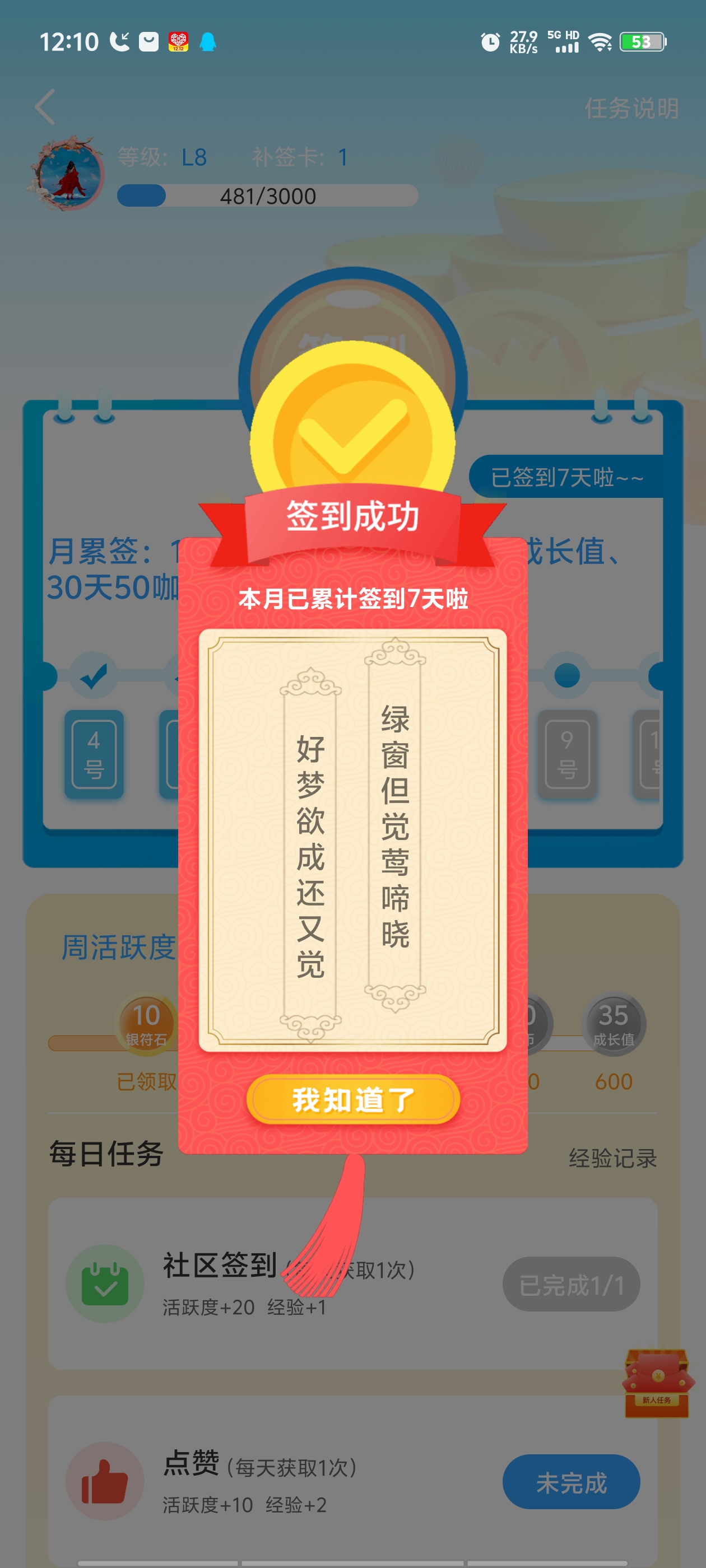706x1568 pixels.
Task: Open 任务说明 task description
Action: click(631, 108)
